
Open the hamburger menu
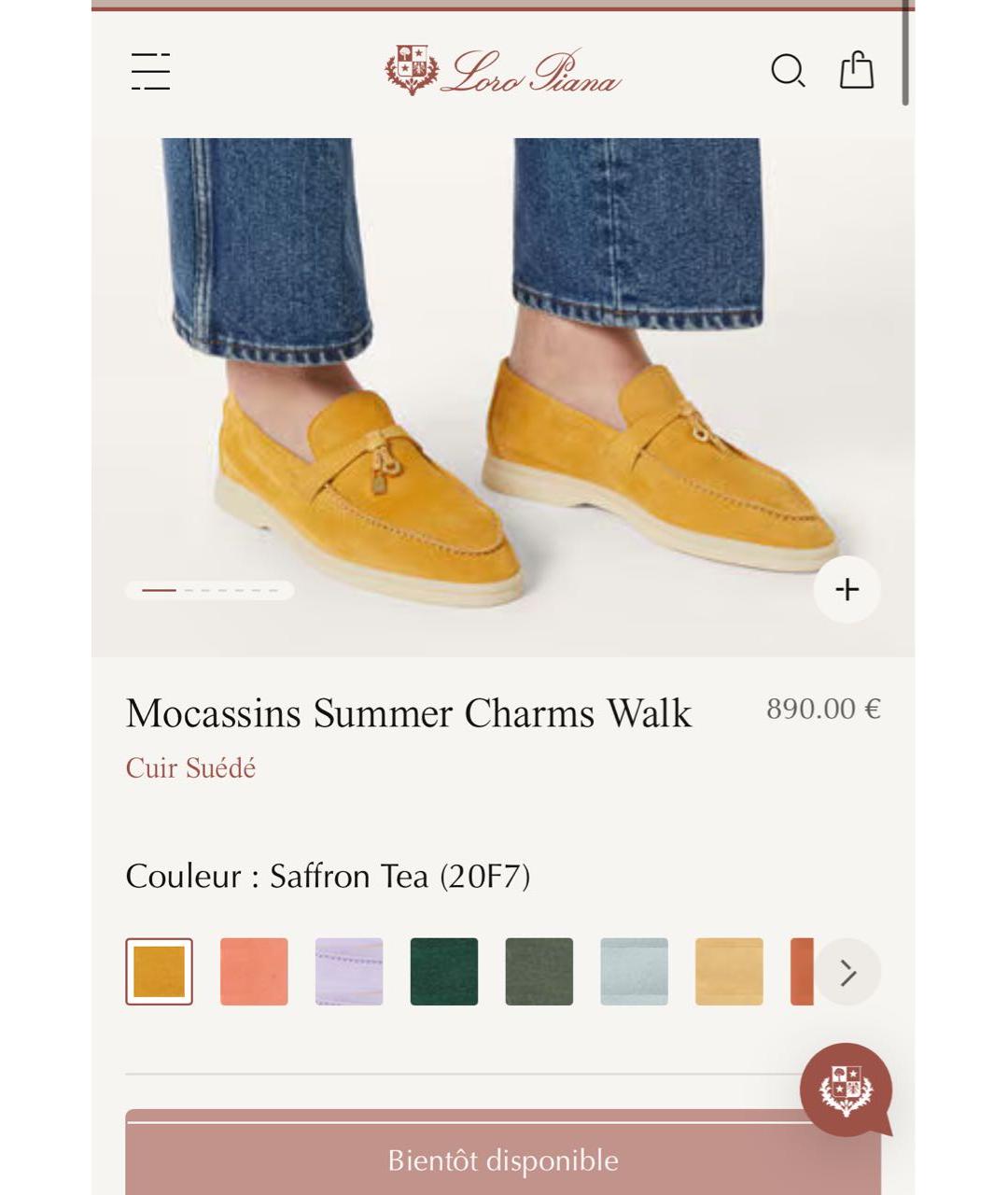click(150, 71)
